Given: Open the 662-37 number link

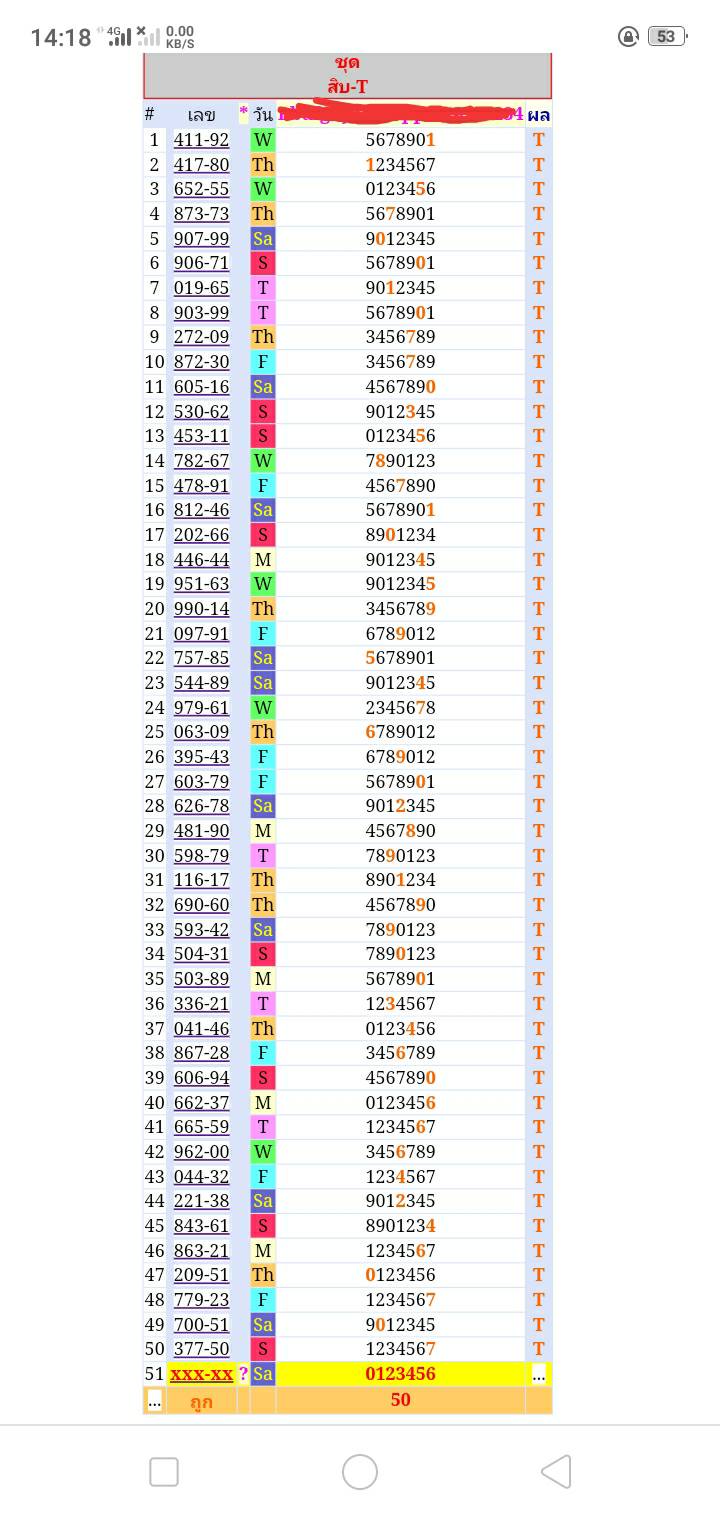Looking at the screenshot, I should (201, 1103).
